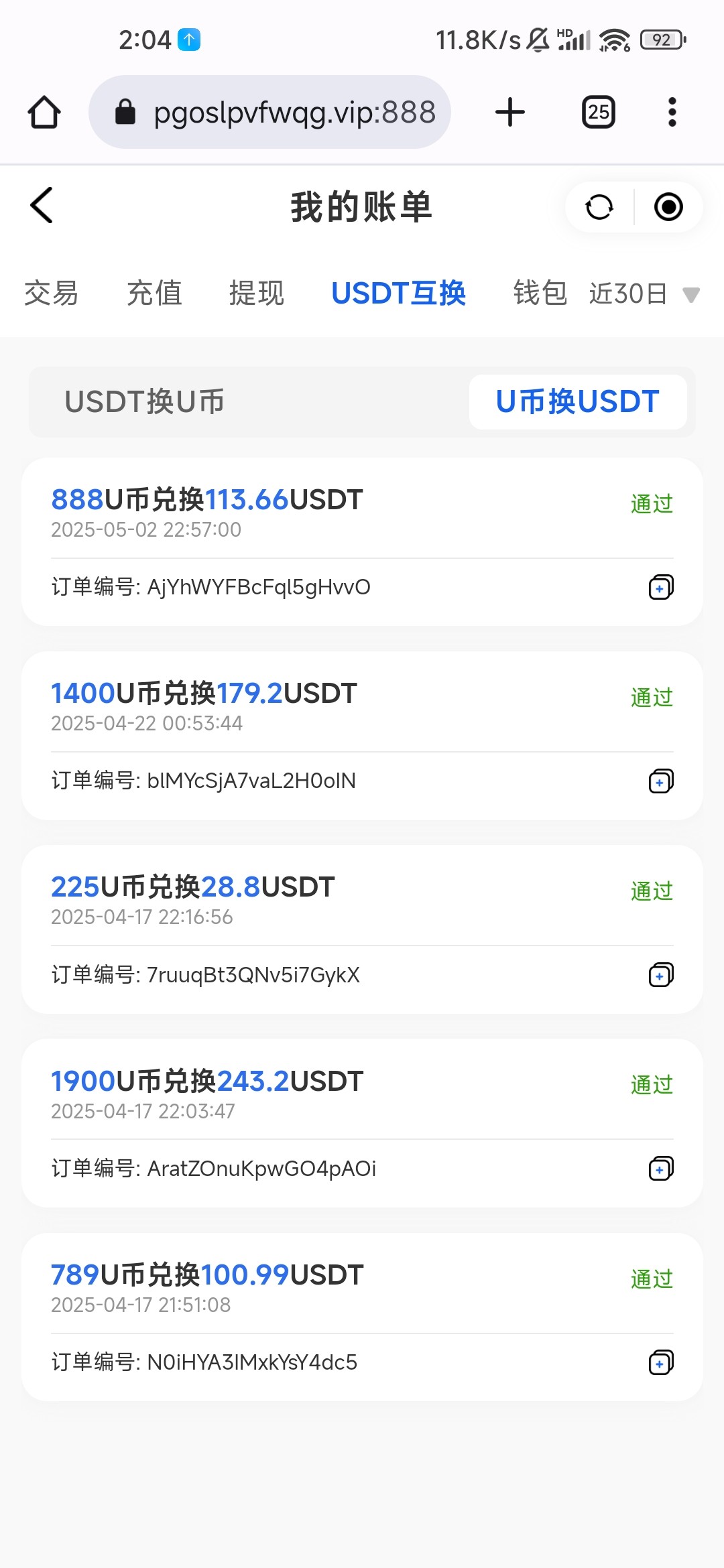Screen dimensions: 724x1568
Task: Select the U币换USDT segment
Action: [578, 402]
